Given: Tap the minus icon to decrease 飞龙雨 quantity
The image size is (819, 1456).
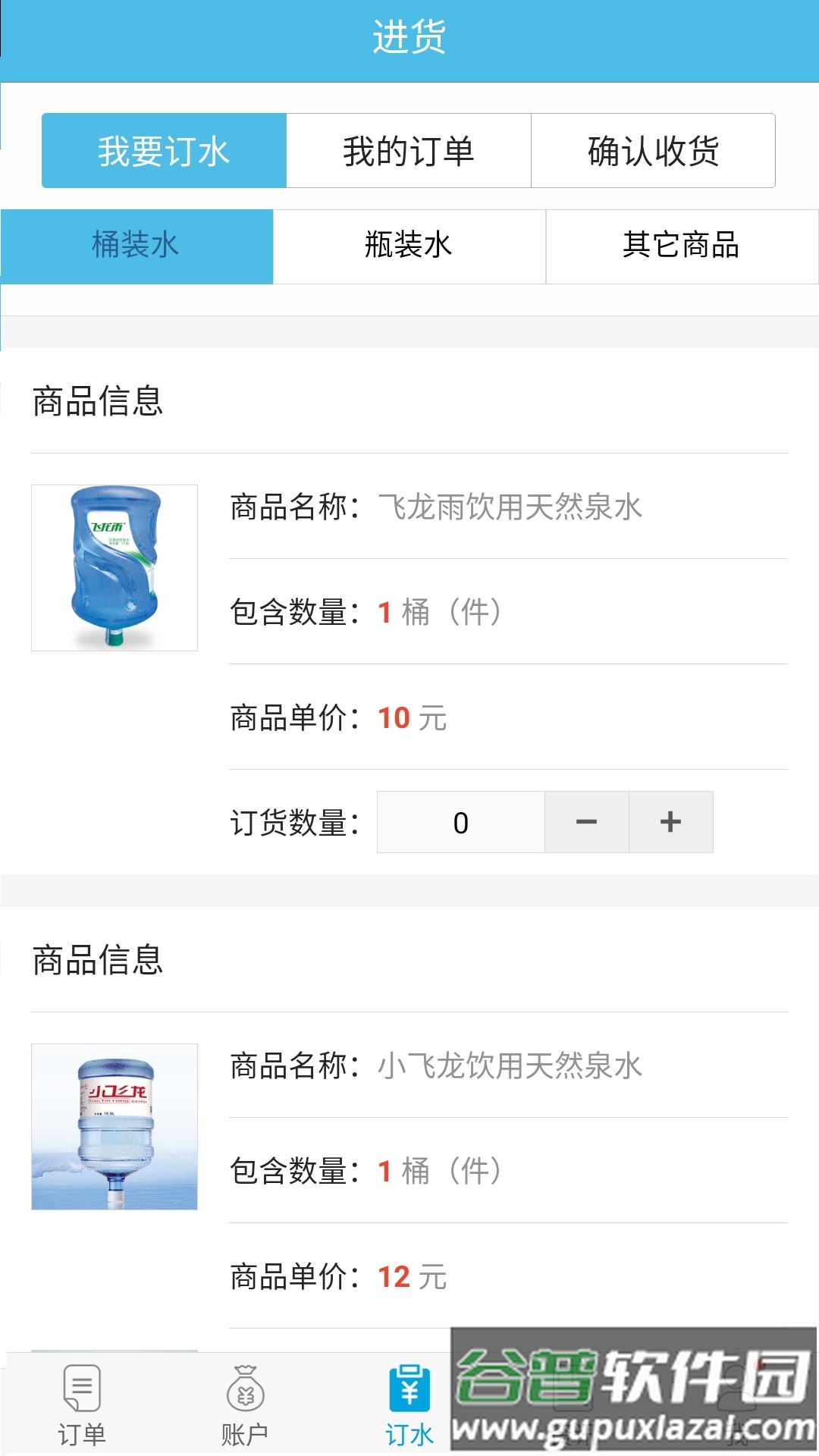Looking at the screenshot, I should click(586, 821).
